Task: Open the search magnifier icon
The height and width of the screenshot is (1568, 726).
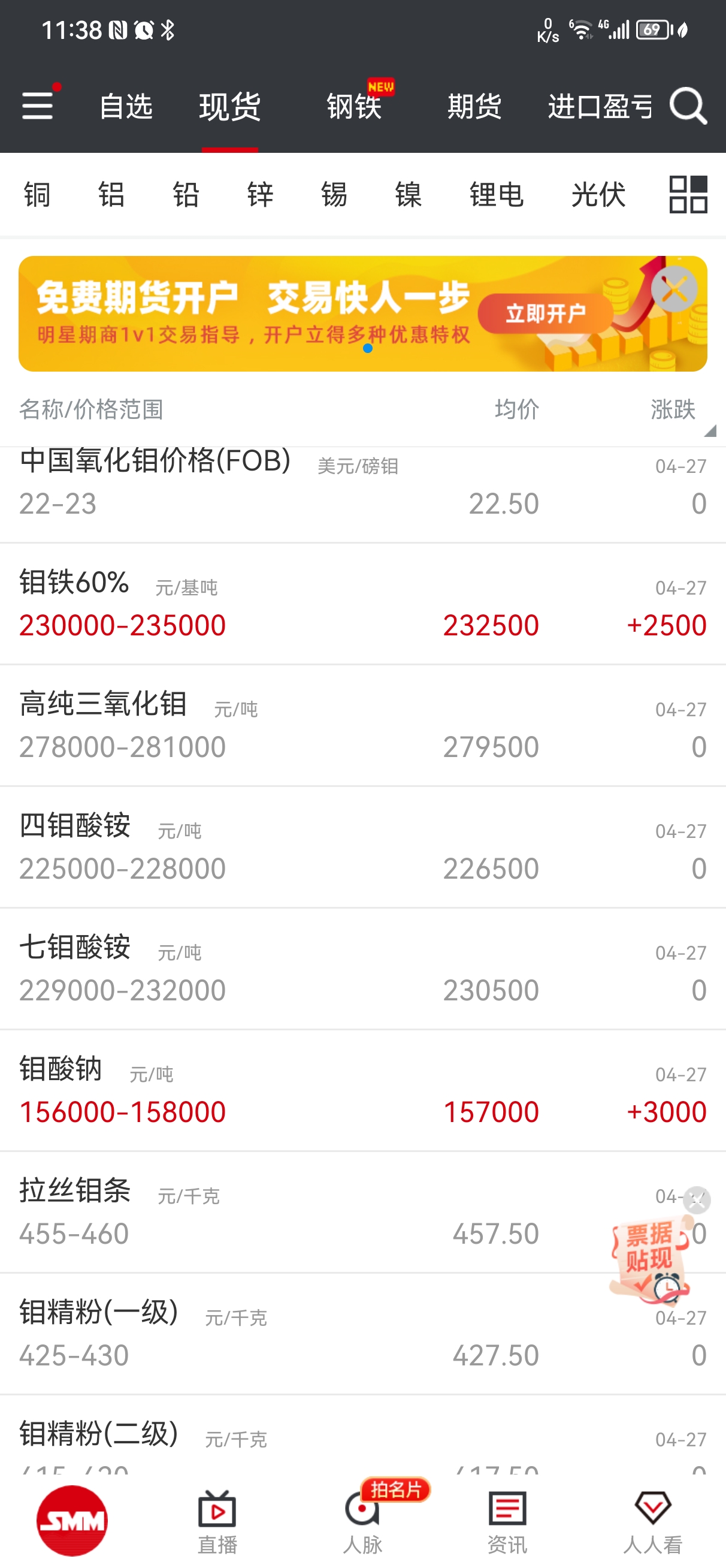Action: (688, 106)
